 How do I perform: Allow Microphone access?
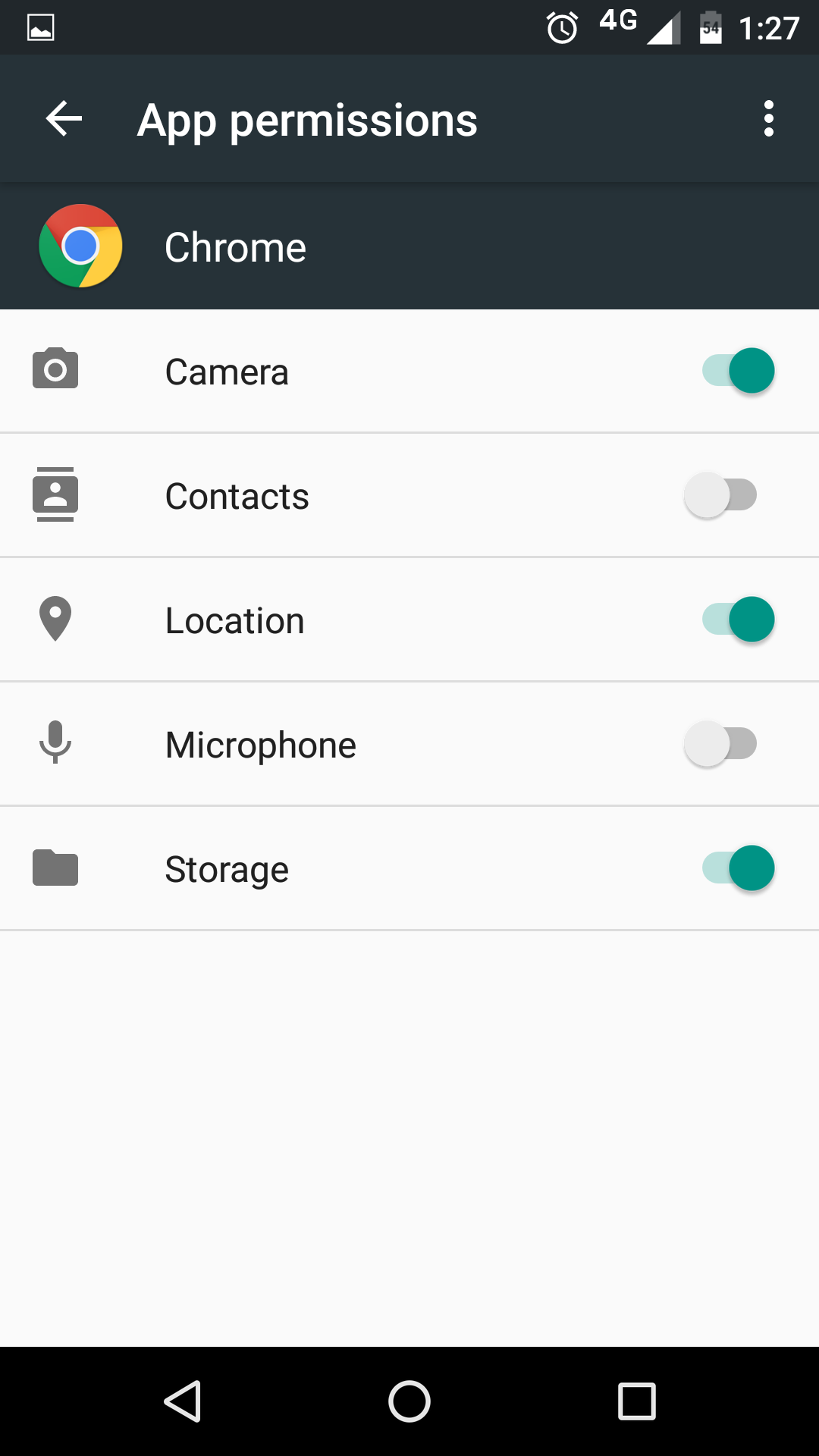tap(720, 744)
